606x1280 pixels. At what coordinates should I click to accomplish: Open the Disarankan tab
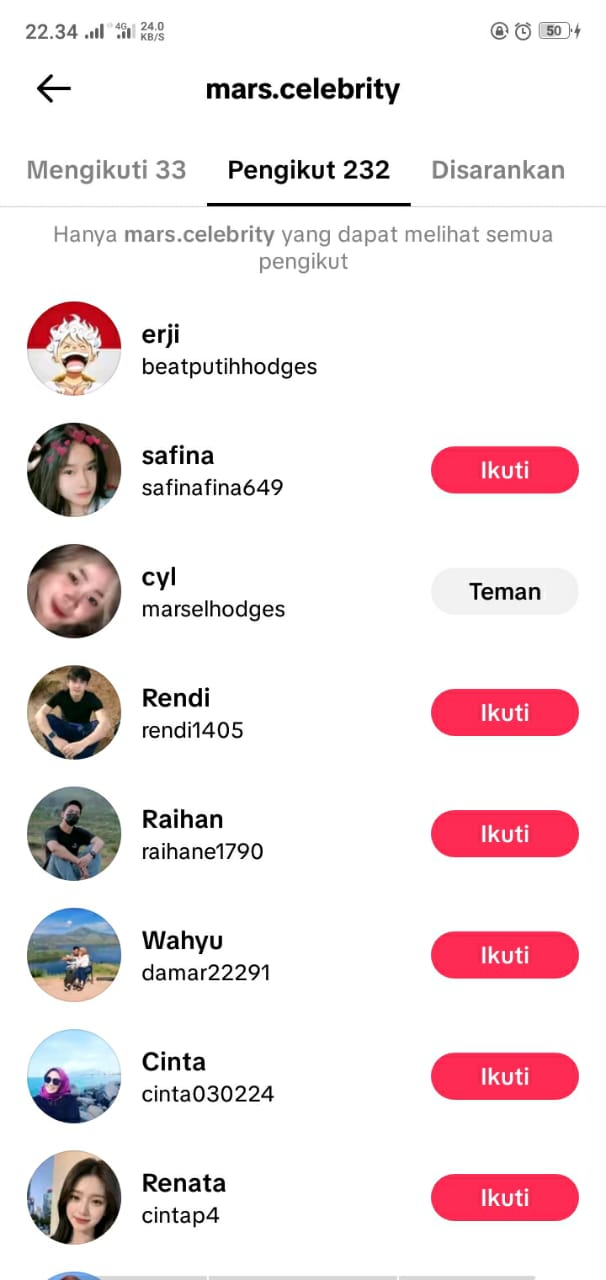(497, 170)
